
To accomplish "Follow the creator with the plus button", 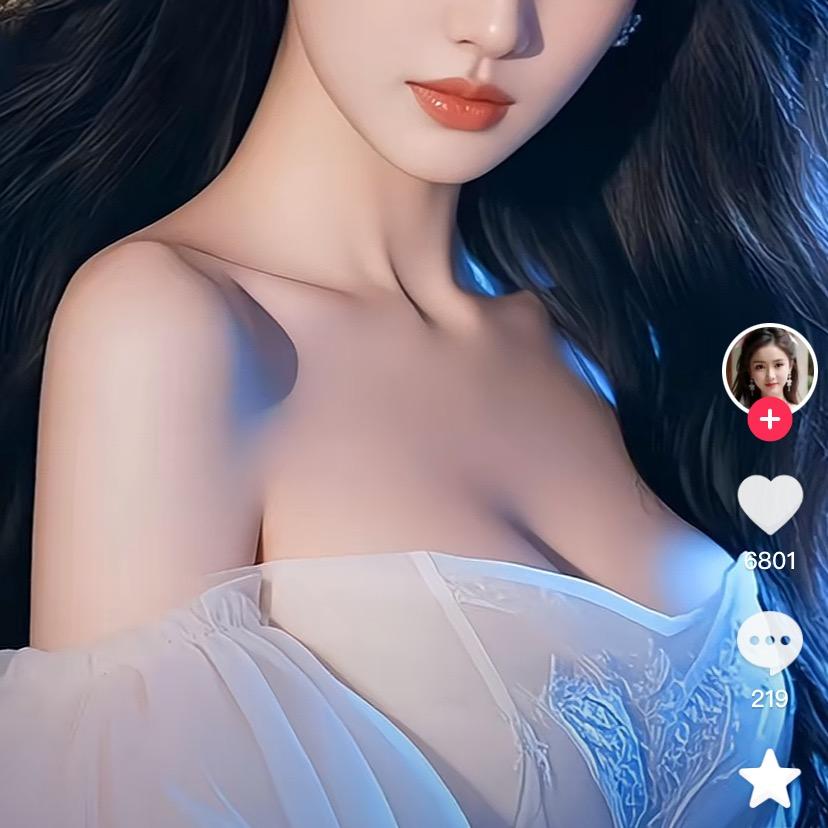I will tap(769, 419).
